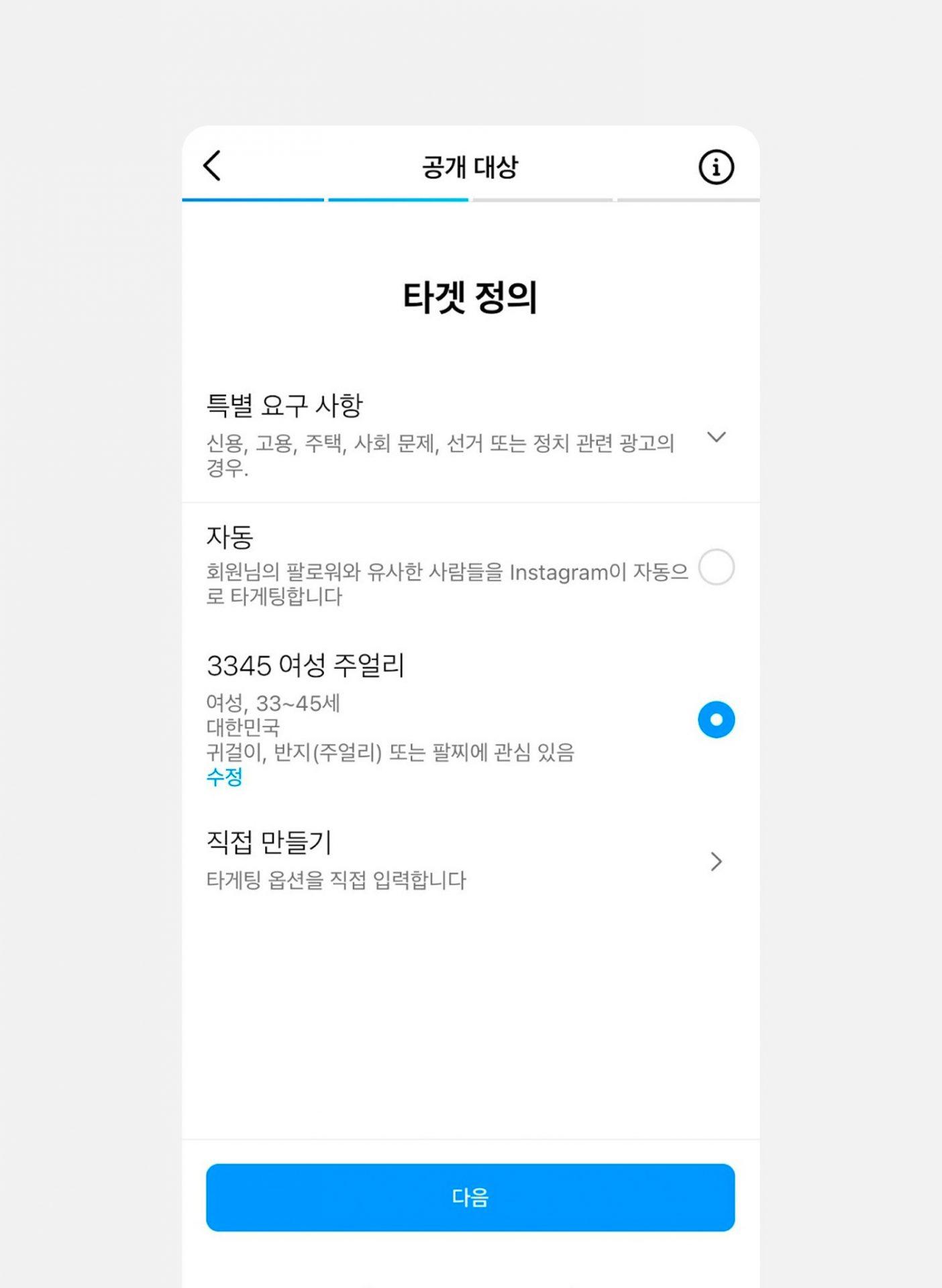Select the 자동 targeting option
The height and width of the screenshot is (1288, 942).
tap(716, 567)
